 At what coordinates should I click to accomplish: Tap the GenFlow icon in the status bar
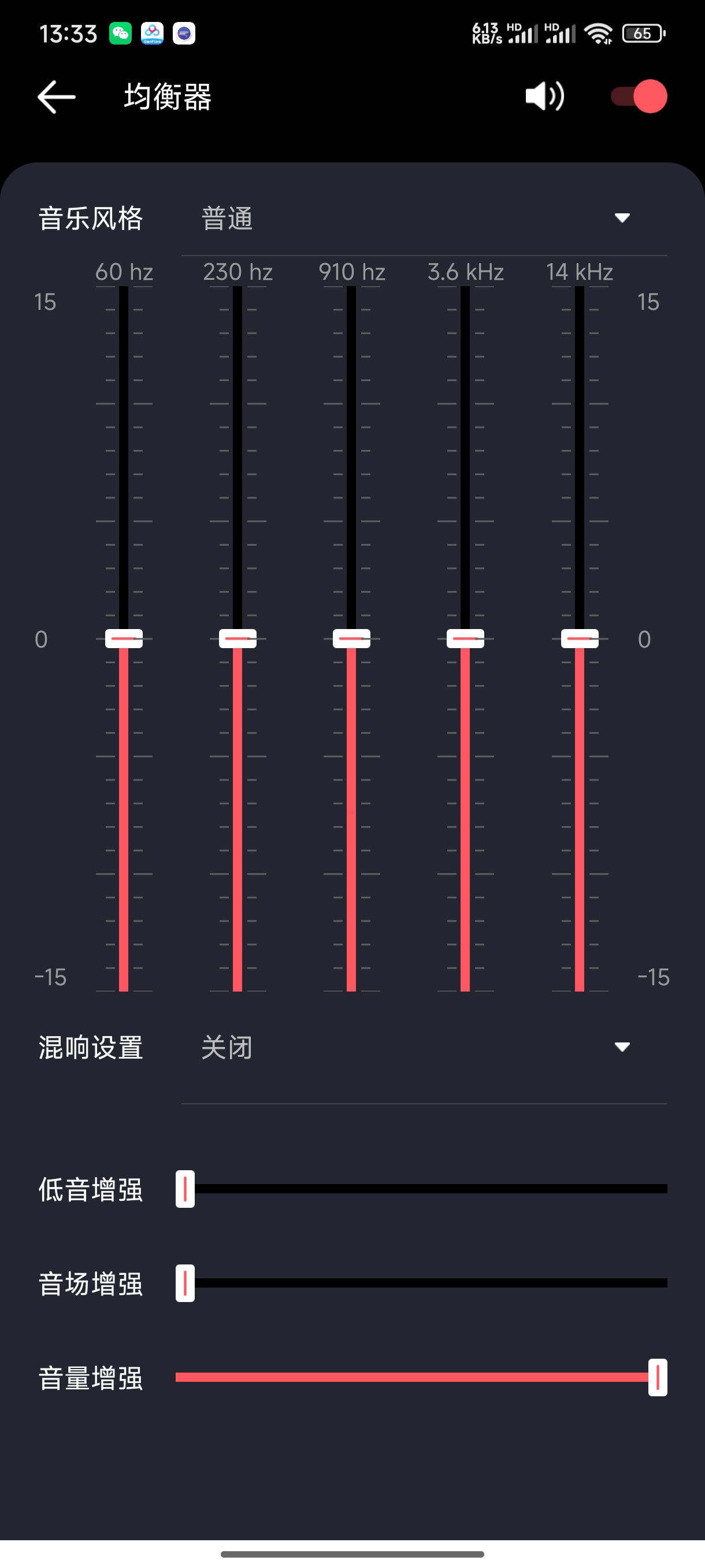pyautogui.click(x=152, y=34)
